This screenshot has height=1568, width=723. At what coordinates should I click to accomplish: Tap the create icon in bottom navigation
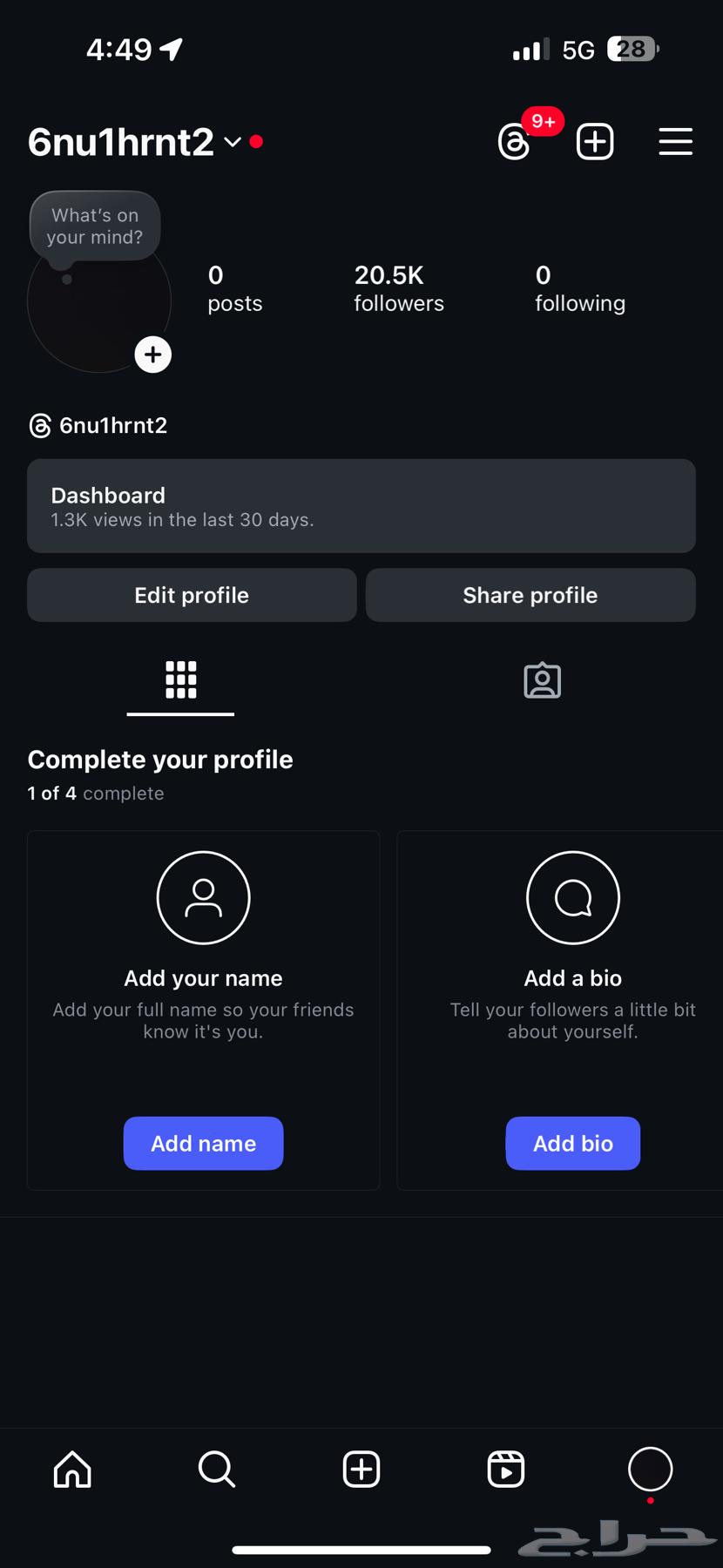(361, 1470)
